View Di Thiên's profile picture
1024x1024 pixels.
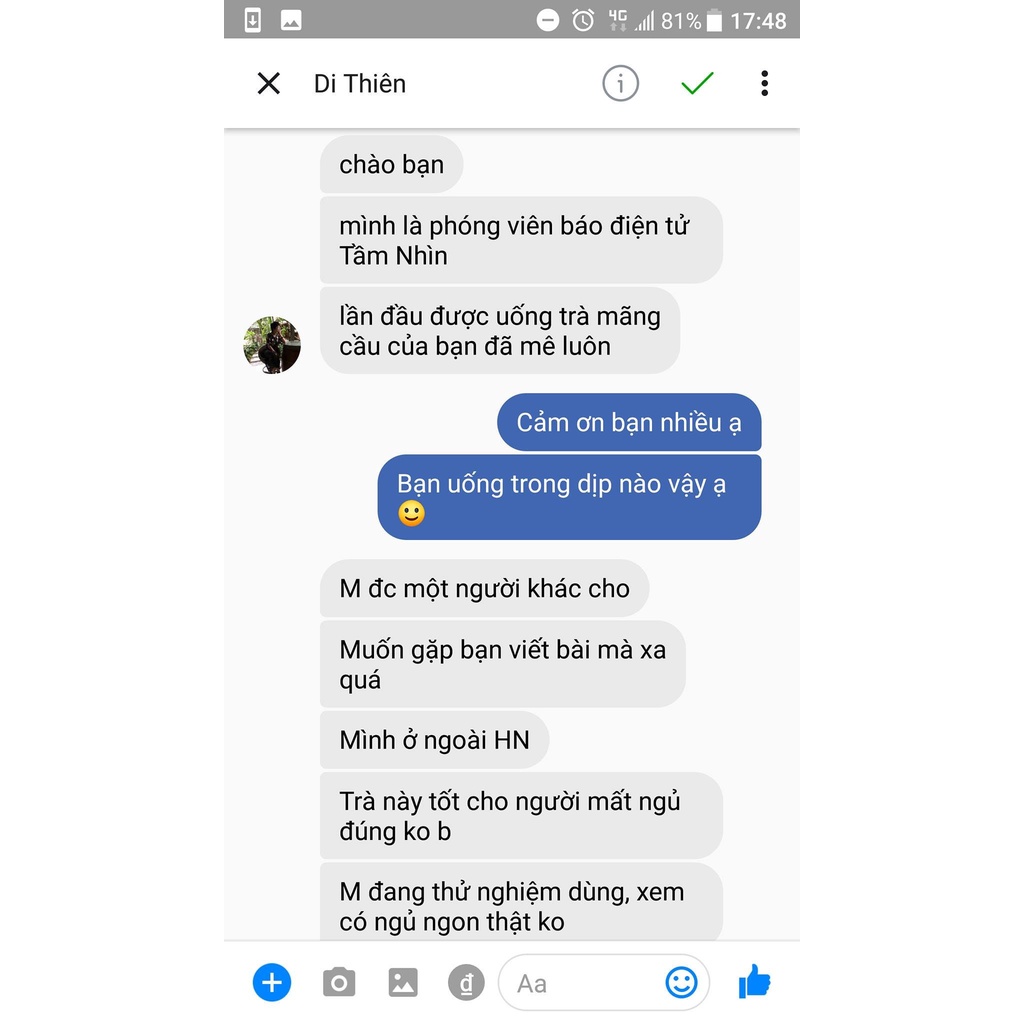coord(272,345)
